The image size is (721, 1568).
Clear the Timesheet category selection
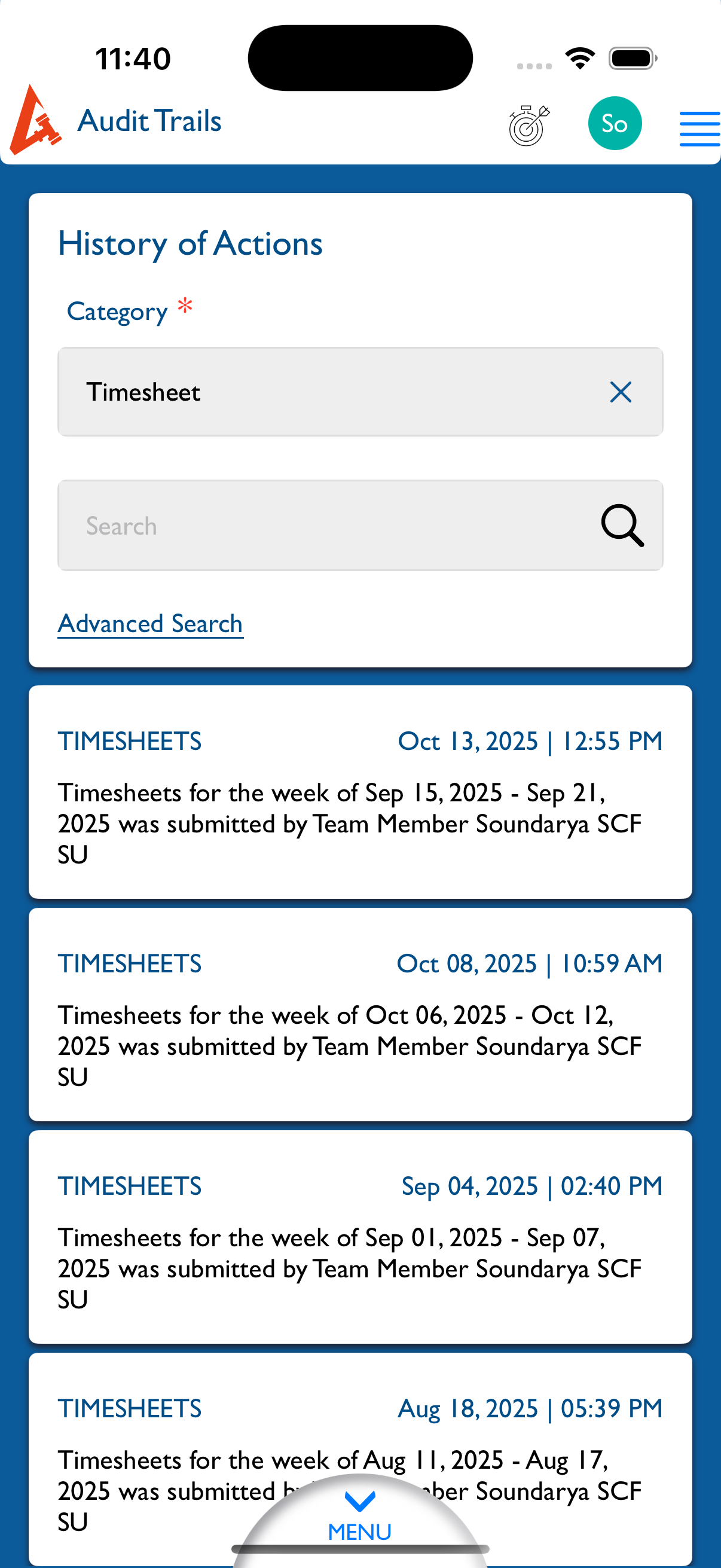[x=620, y=392]
